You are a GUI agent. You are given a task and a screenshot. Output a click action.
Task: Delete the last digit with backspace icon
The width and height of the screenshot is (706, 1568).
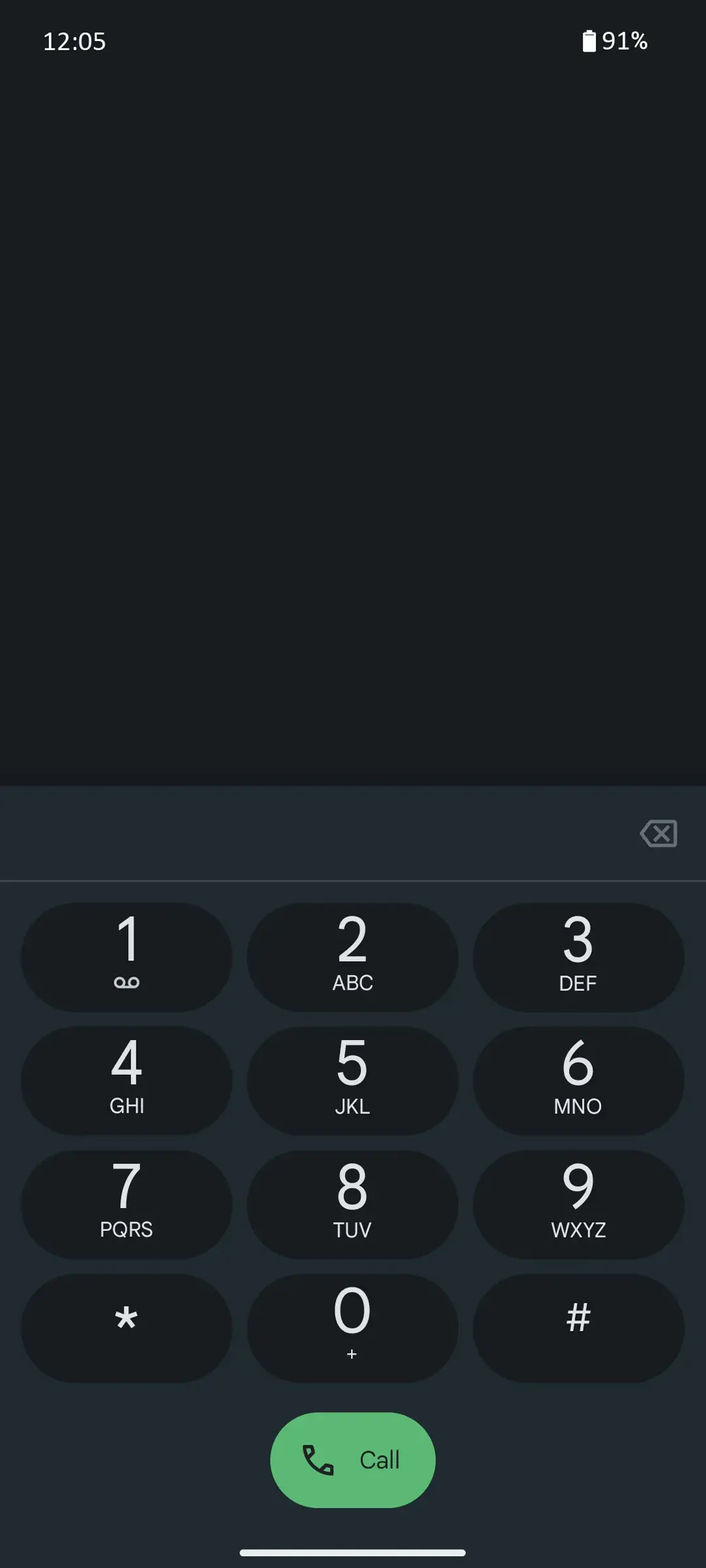[658, 833]
